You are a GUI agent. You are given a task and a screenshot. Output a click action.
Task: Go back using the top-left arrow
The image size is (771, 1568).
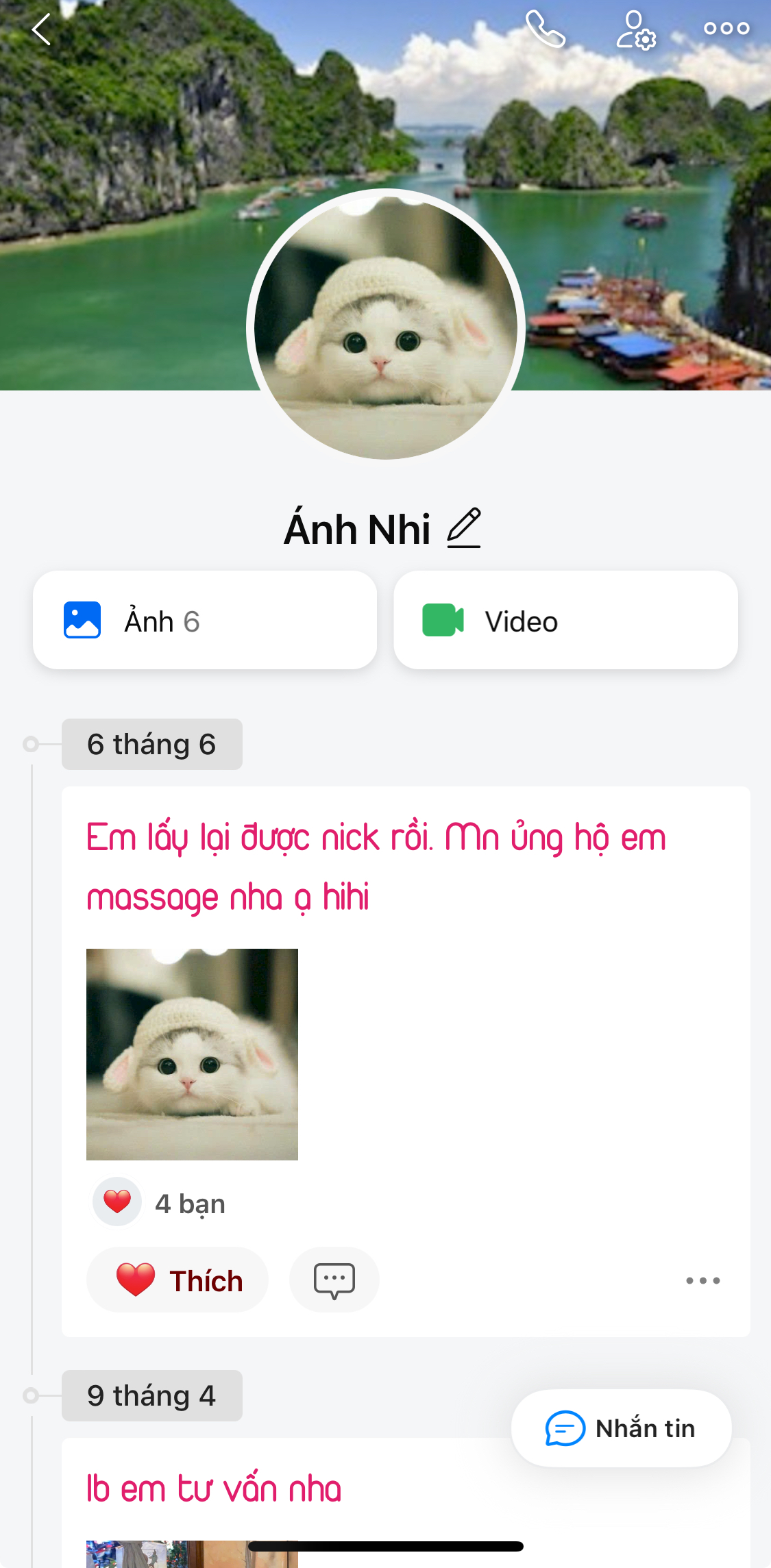[x=41, y=29]
